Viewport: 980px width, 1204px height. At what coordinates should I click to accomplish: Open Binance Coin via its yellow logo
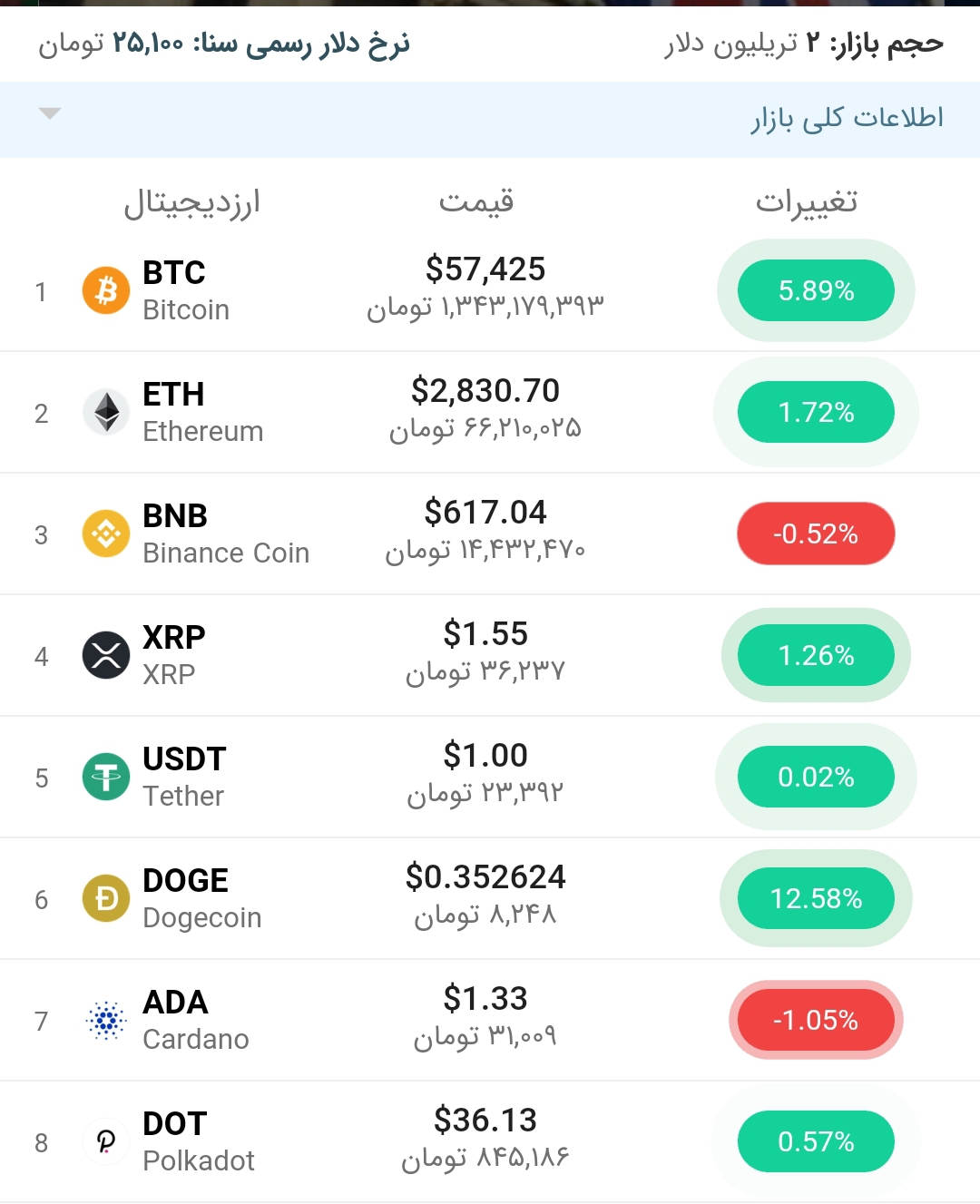click(x=106, y=533)
